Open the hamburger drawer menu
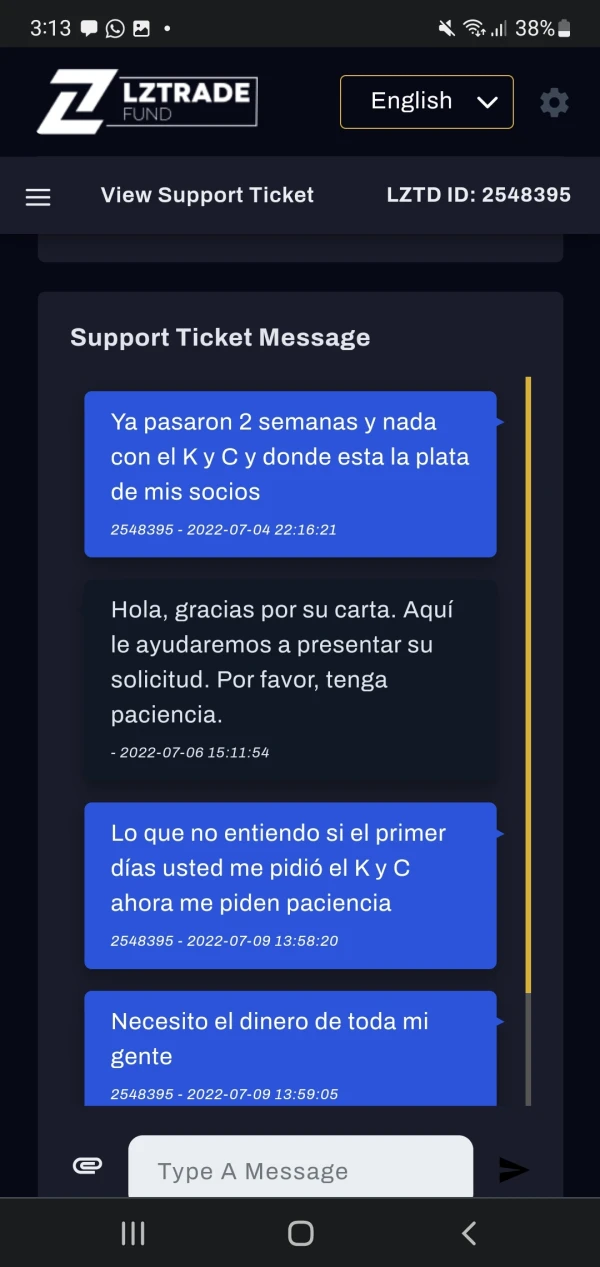 pos(38,197)
